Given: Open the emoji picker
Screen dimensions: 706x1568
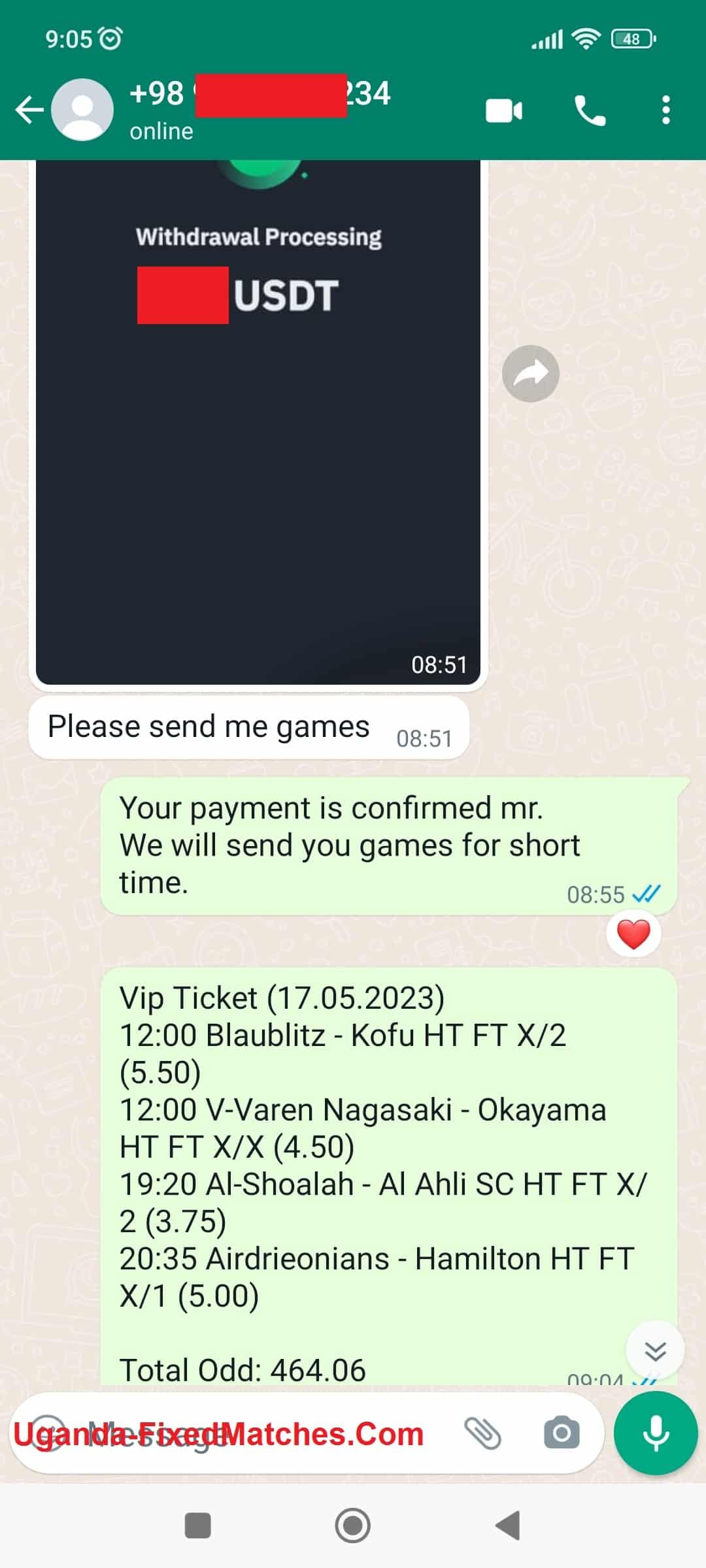Looking at the screenshot, I should [48, 1433].
